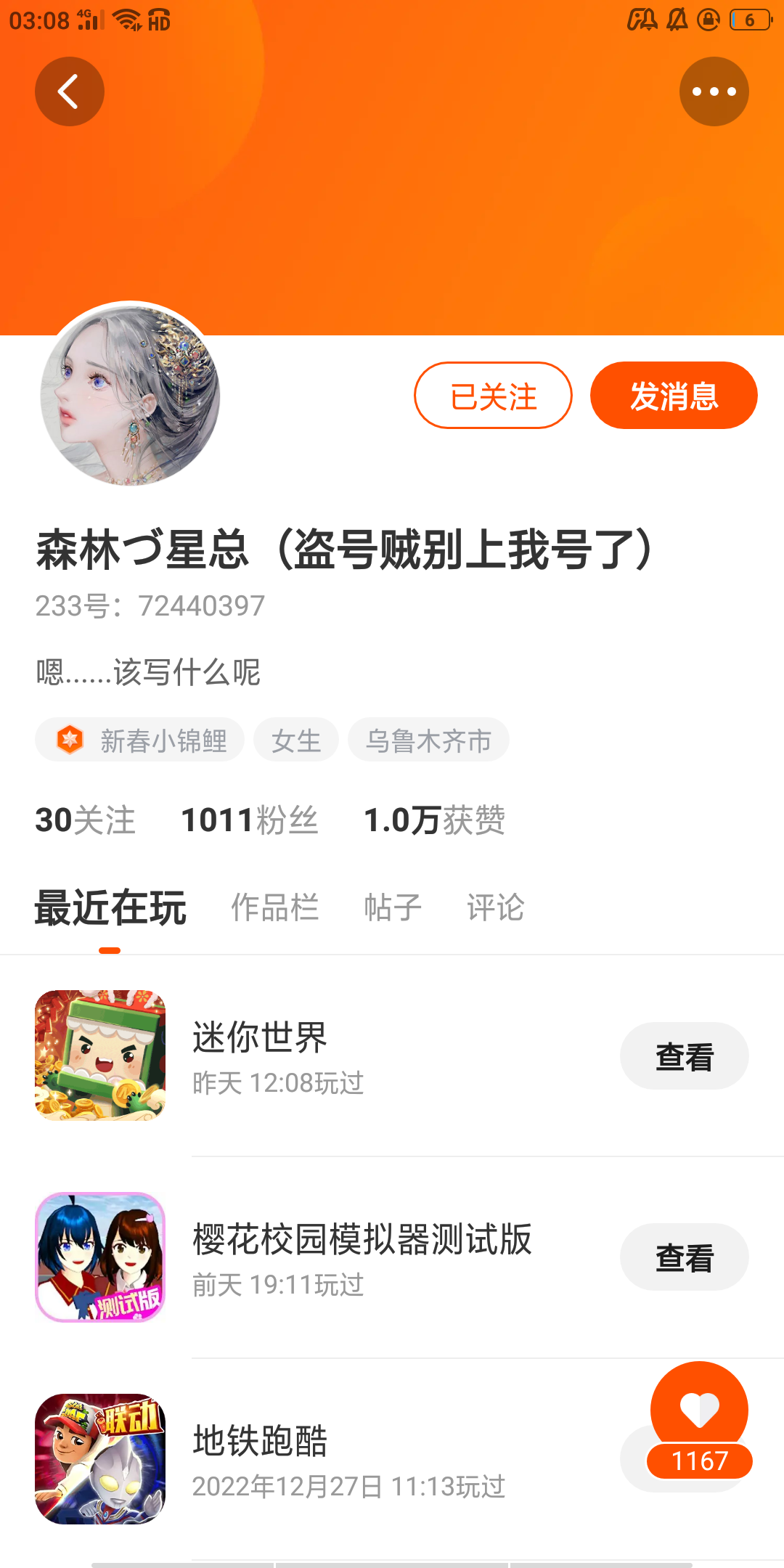The image size is (784, 1568).
Task: Tap 查看 next to 迷你世界
Action: pyautogui.click(x=684, y=1056)
